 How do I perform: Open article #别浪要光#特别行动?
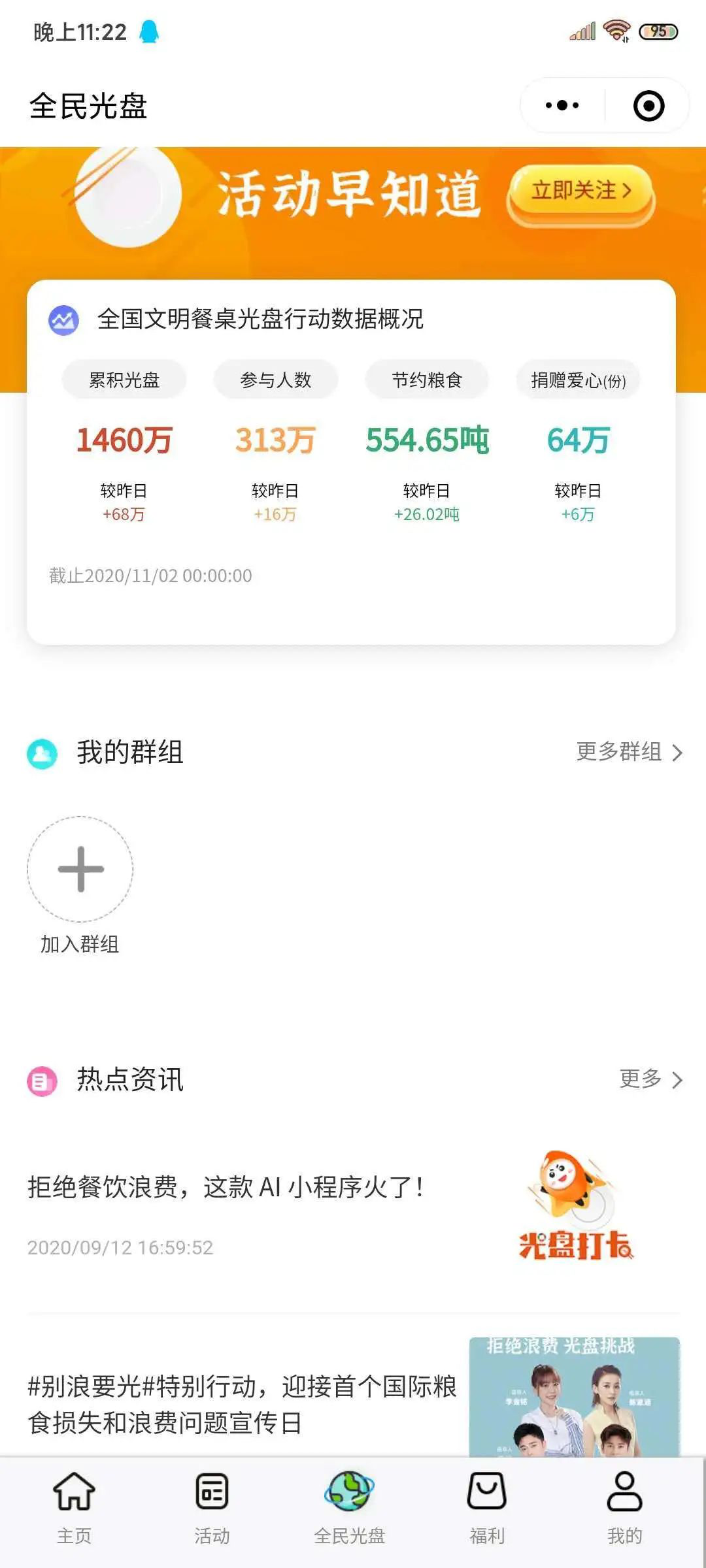(242, 1403)
